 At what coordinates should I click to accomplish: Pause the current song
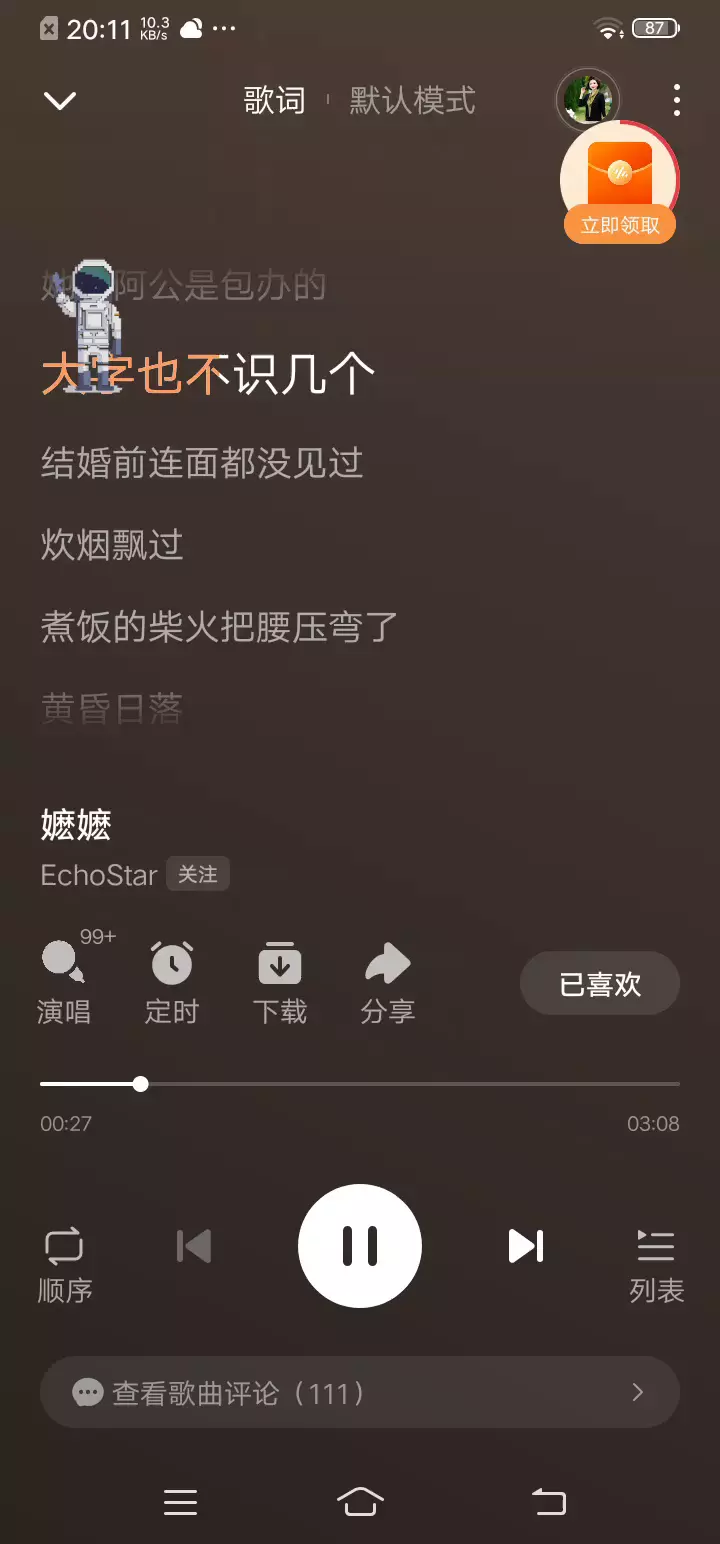click(x=360, y=1246)
